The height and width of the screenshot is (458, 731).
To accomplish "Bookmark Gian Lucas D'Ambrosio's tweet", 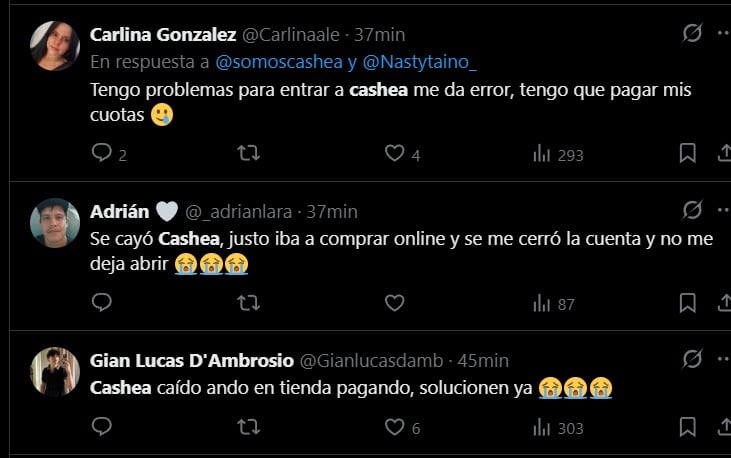I will [x=687, y=427].
